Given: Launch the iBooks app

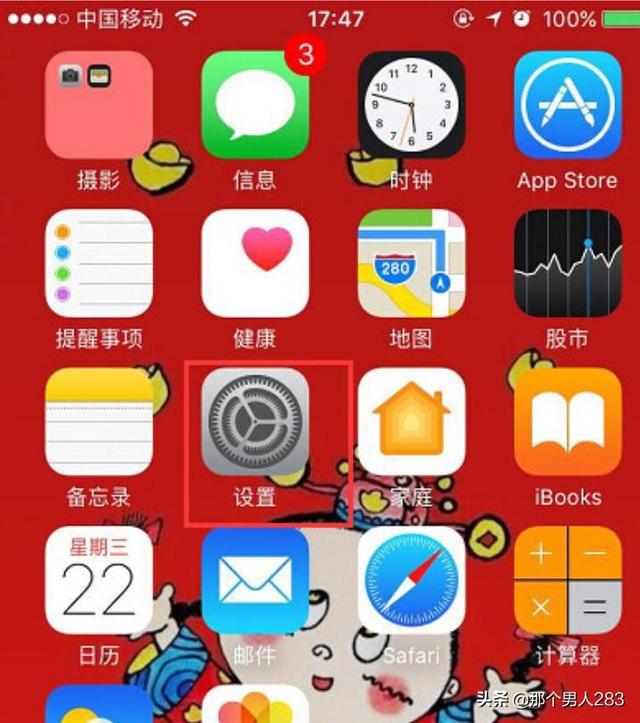Looking at the screenshot, I should point(567,421).
